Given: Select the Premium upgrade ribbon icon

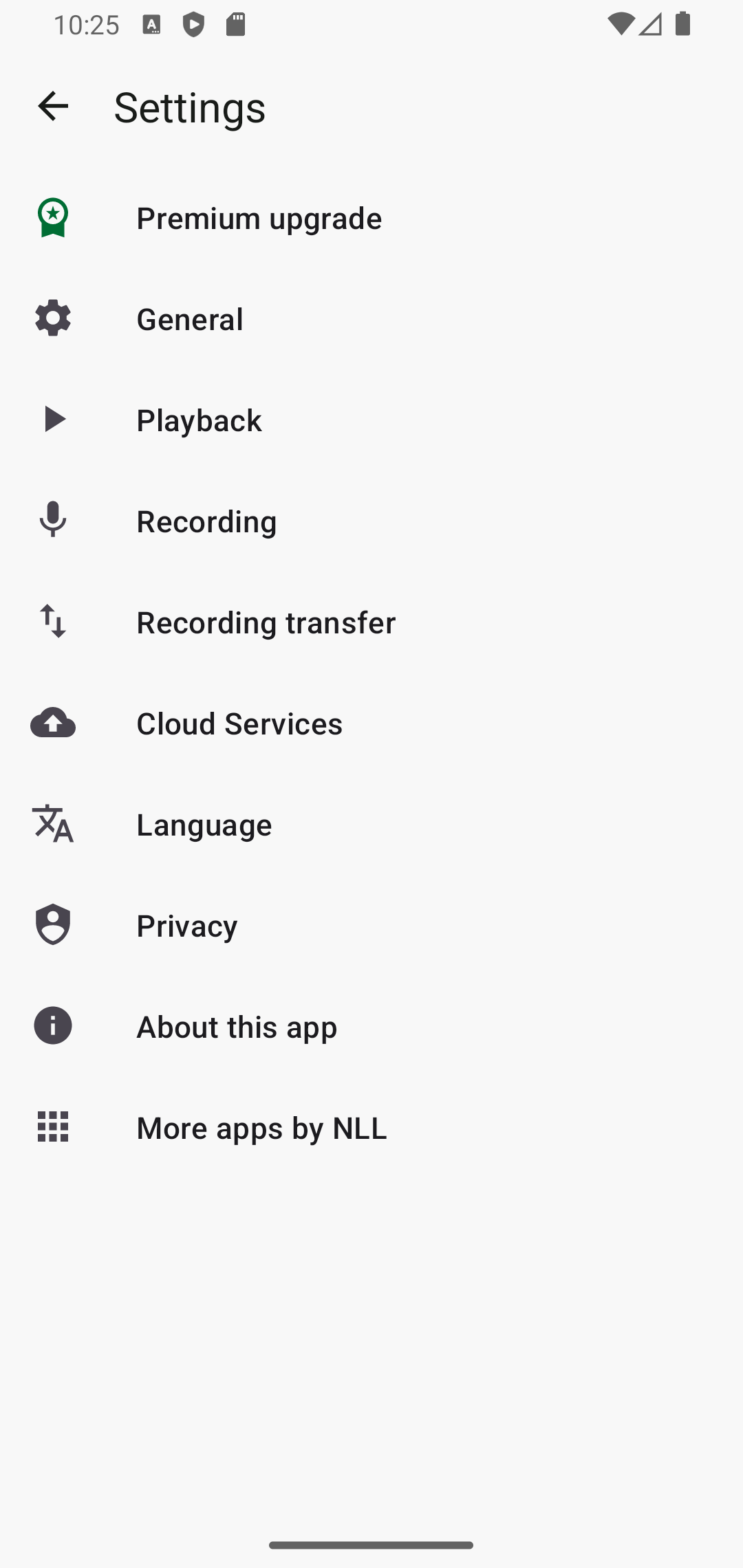Looking at the screenshot, I should click(52, 217).
